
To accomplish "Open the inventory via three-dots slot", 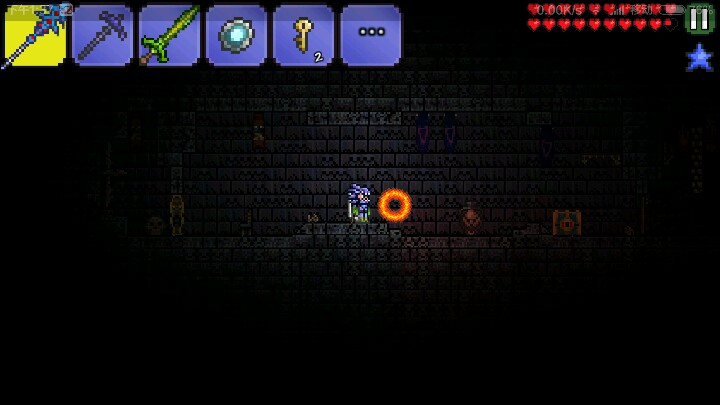I will coord(371,35).
